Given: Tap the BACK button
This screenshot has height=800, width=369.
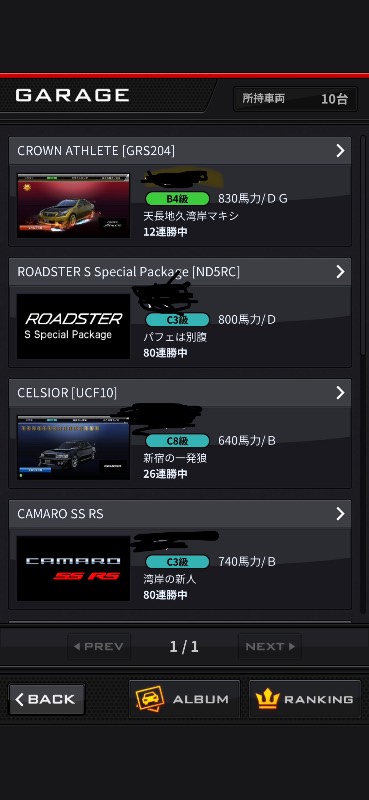Looking at the screenshot, I should pyautogui.click(x=46, y=699).
